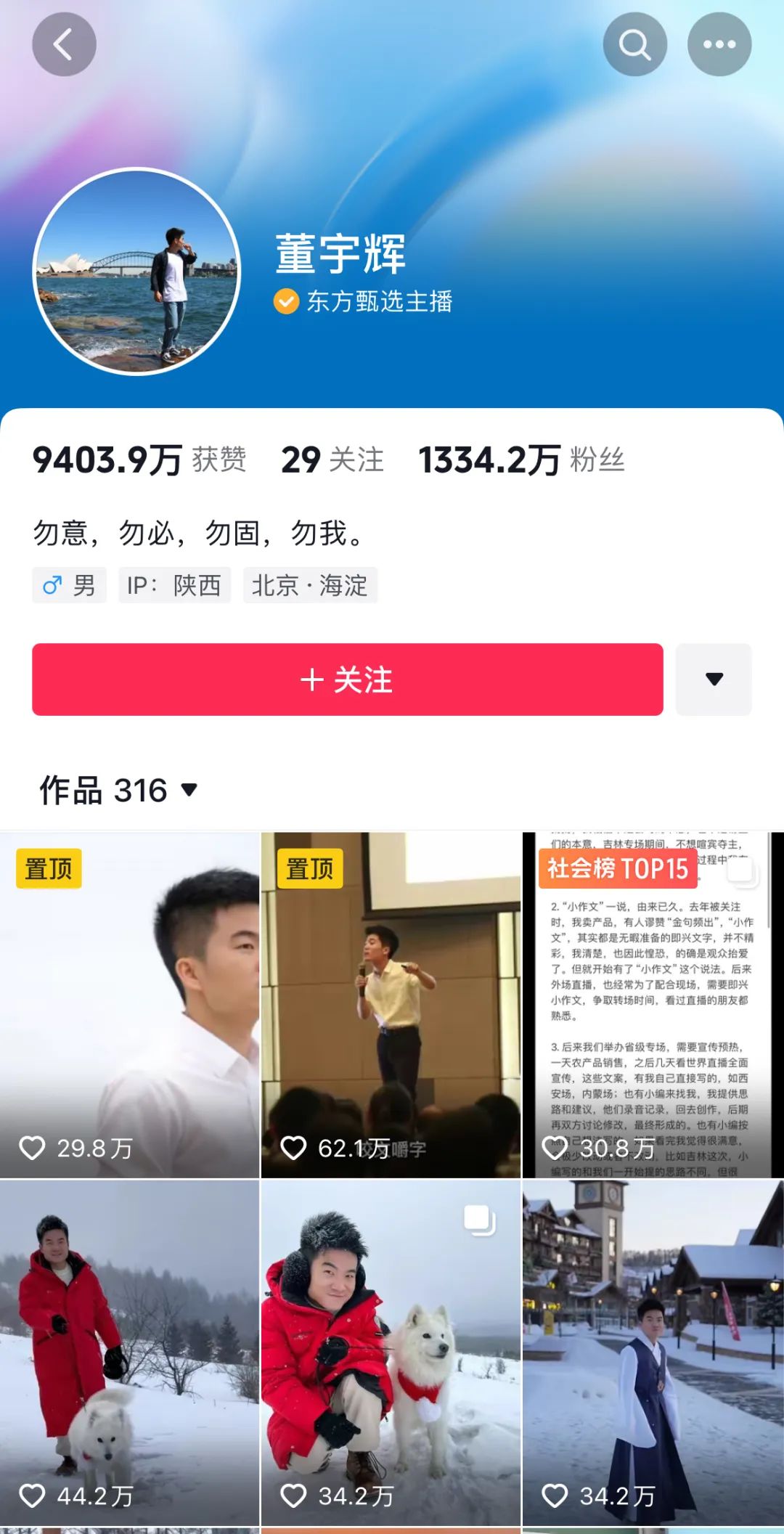
Task: Go back using the top-left arrow
Action: 64,44
